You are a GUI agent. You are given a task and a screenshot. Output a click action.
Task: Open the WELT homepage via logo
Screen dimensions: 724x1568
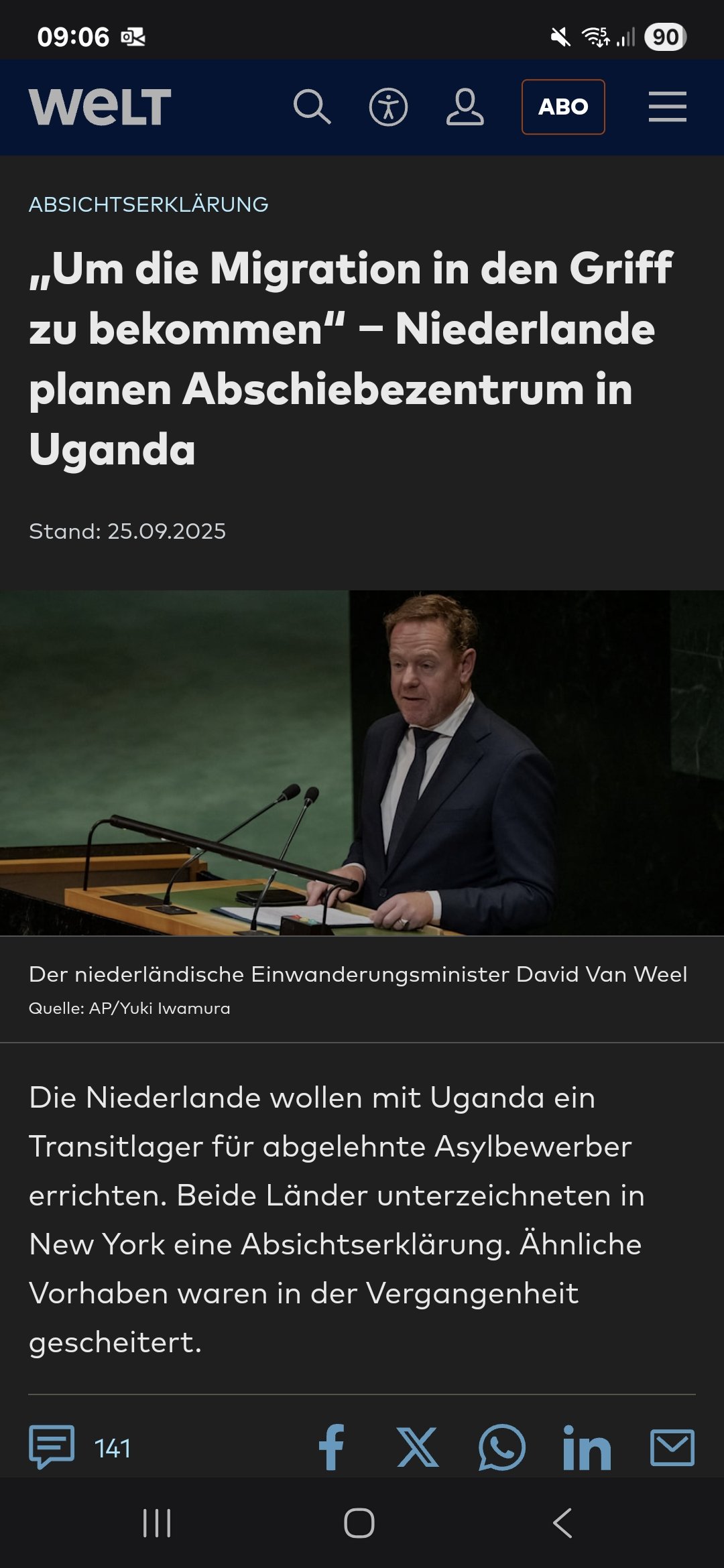(100, 107)
